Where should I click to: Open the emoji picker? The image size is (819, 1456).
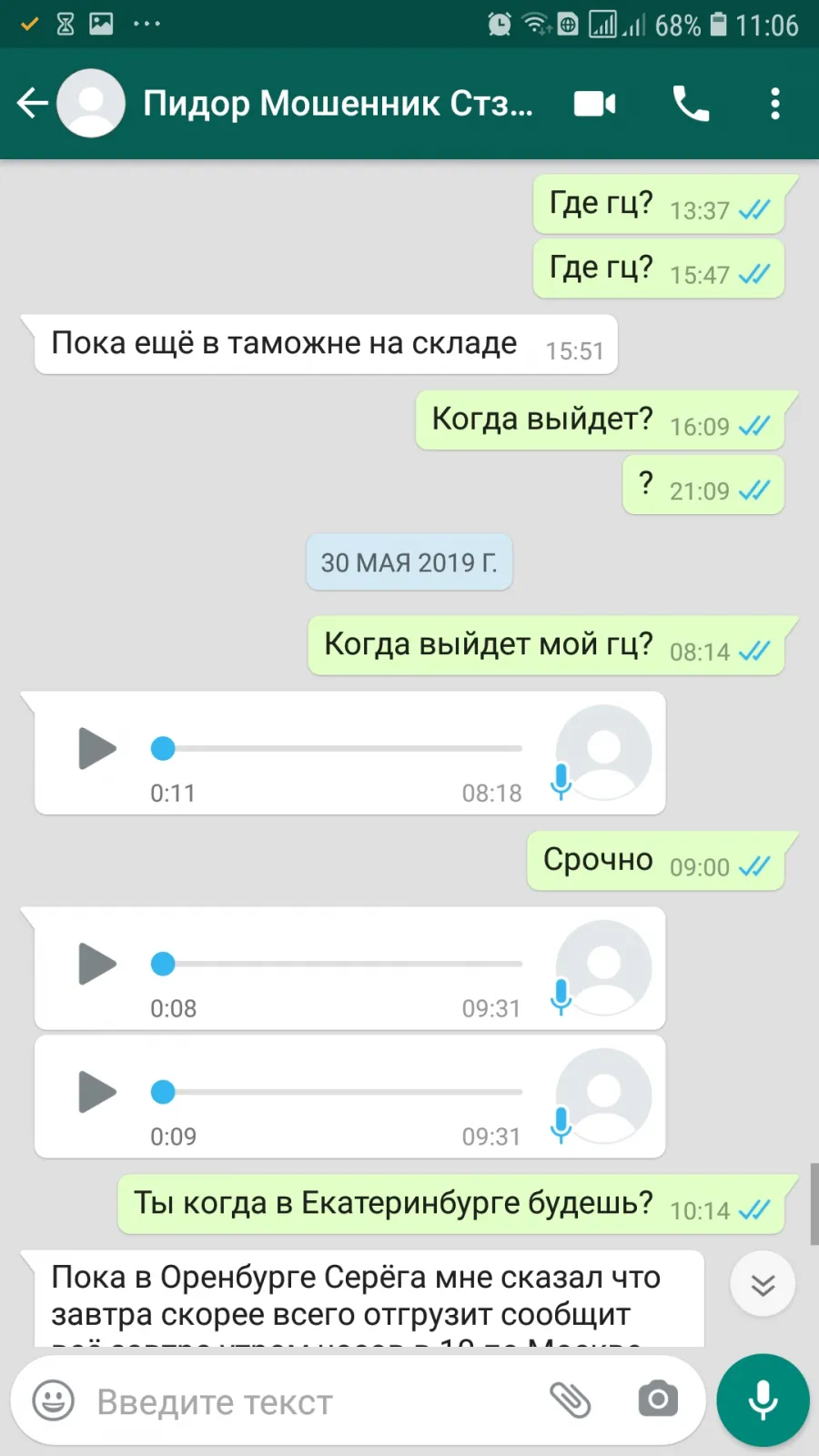pos(54,1400)
